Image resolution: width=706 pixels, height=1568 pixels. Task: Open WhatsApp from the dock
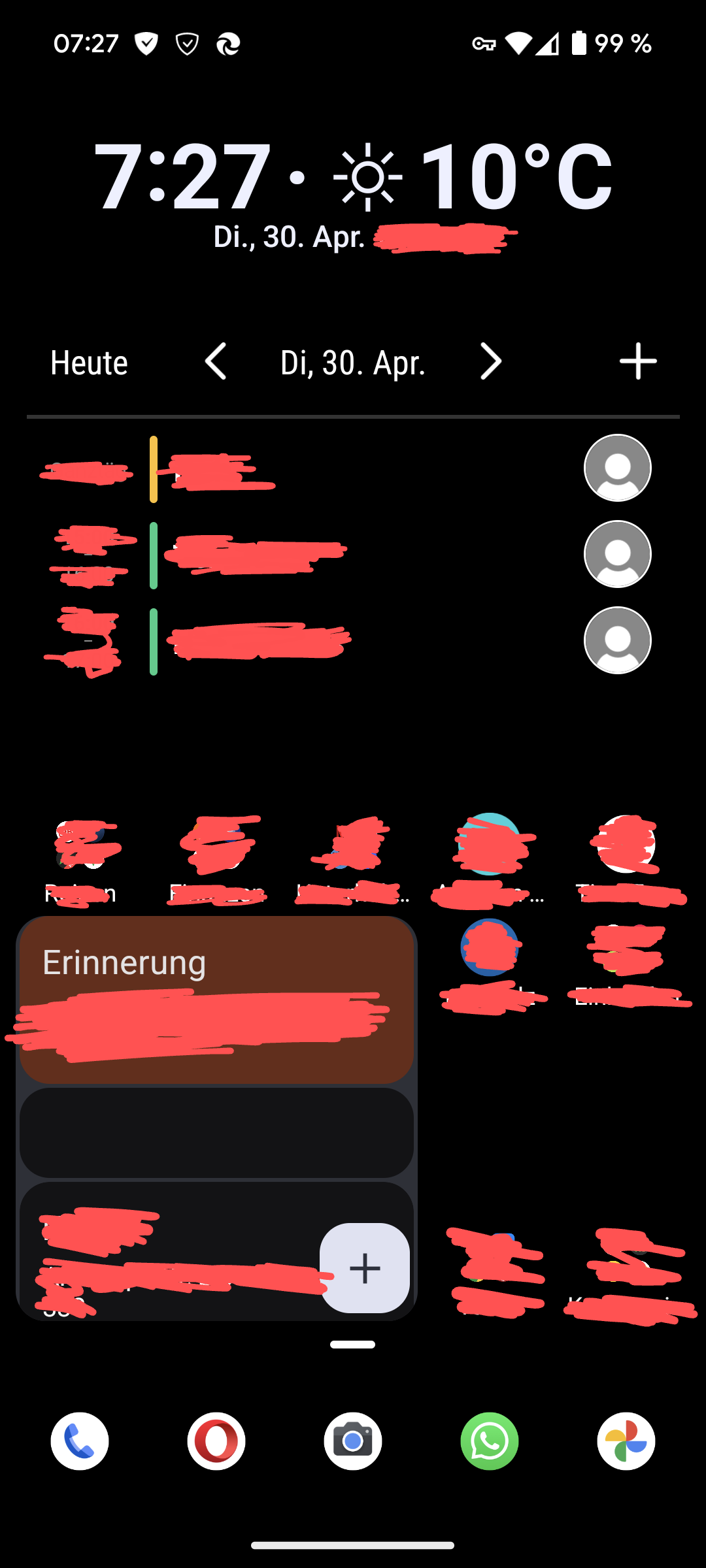click(x=490, y=1441)
